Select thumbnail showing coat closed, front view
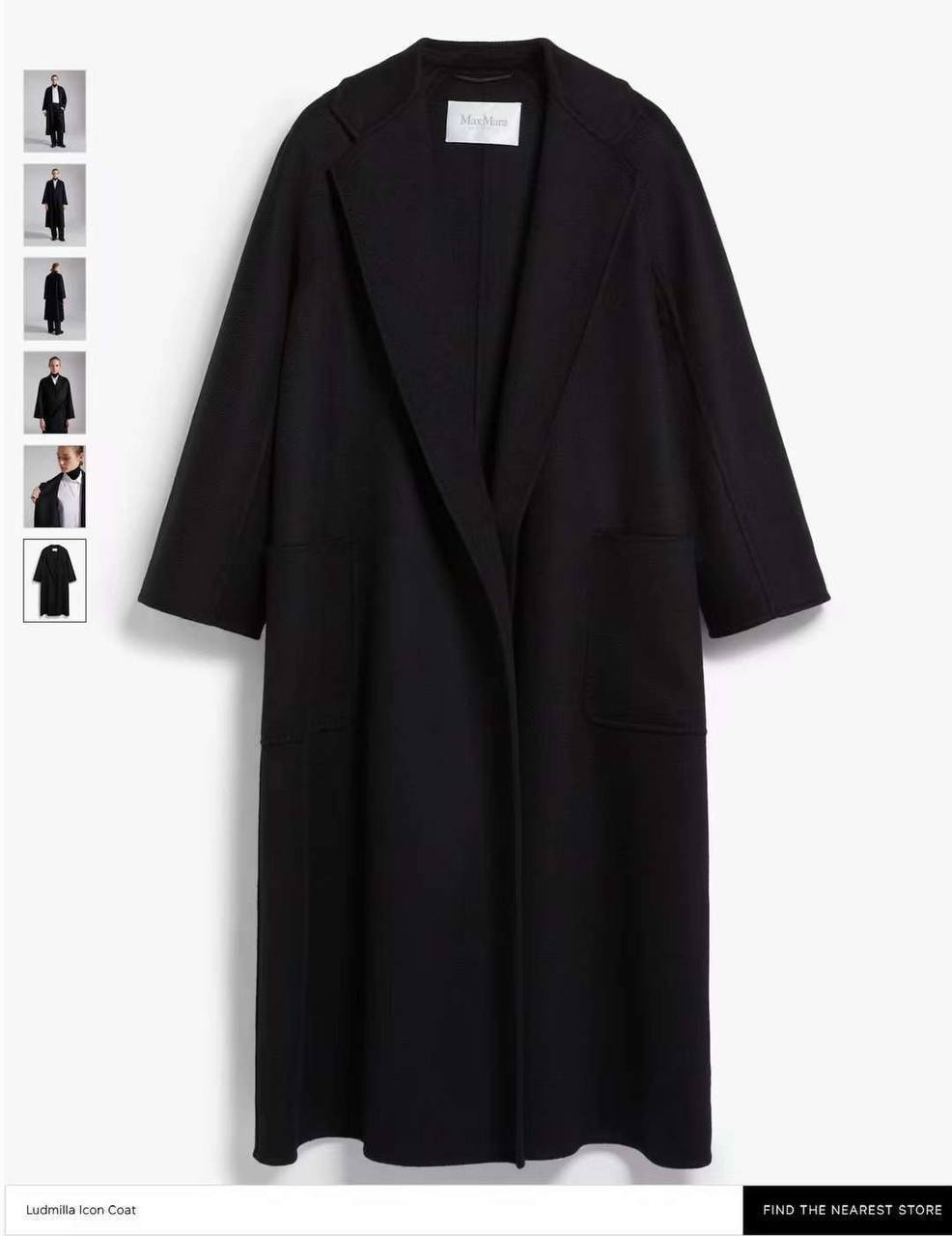Viewport: 952px width, 1236px height. tap(55, 205)
